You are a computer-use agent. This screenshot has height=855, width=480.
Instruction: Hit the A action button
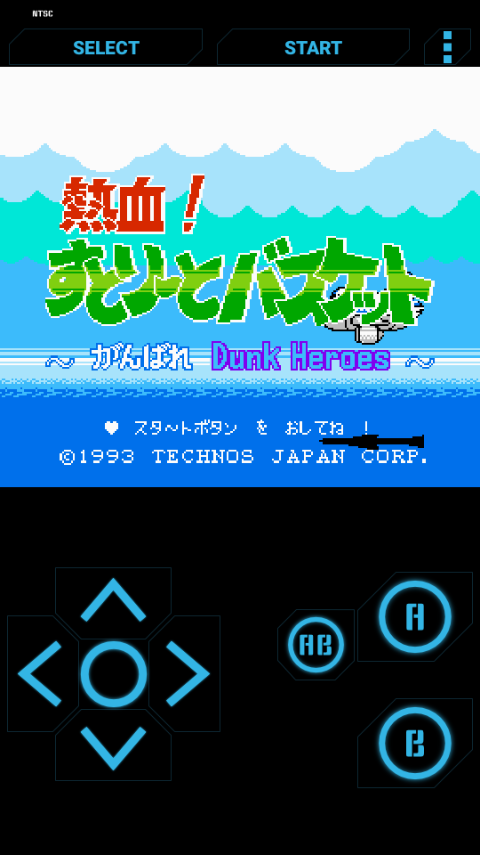point(415,617)
